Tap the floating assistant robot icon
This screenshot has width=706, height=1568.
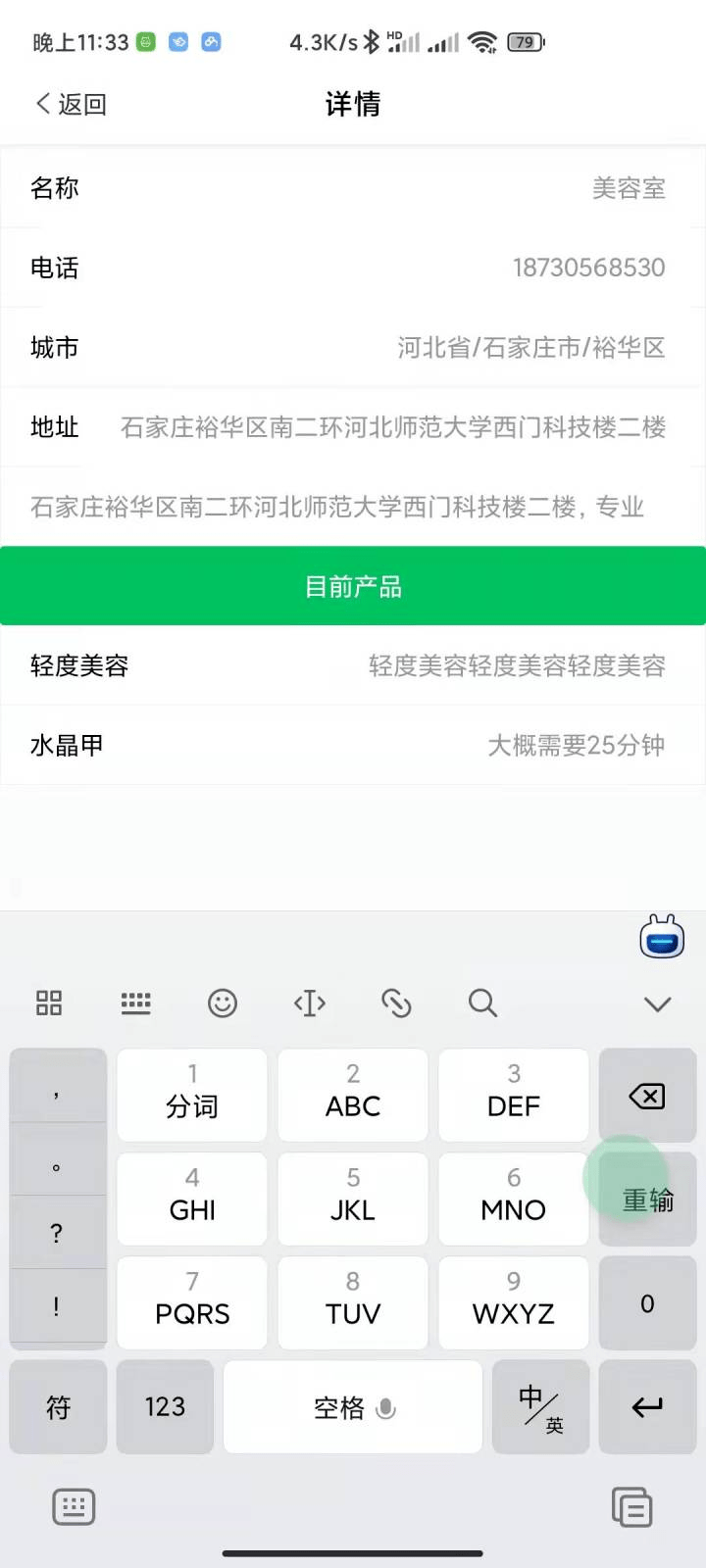(x=660, y=938)
